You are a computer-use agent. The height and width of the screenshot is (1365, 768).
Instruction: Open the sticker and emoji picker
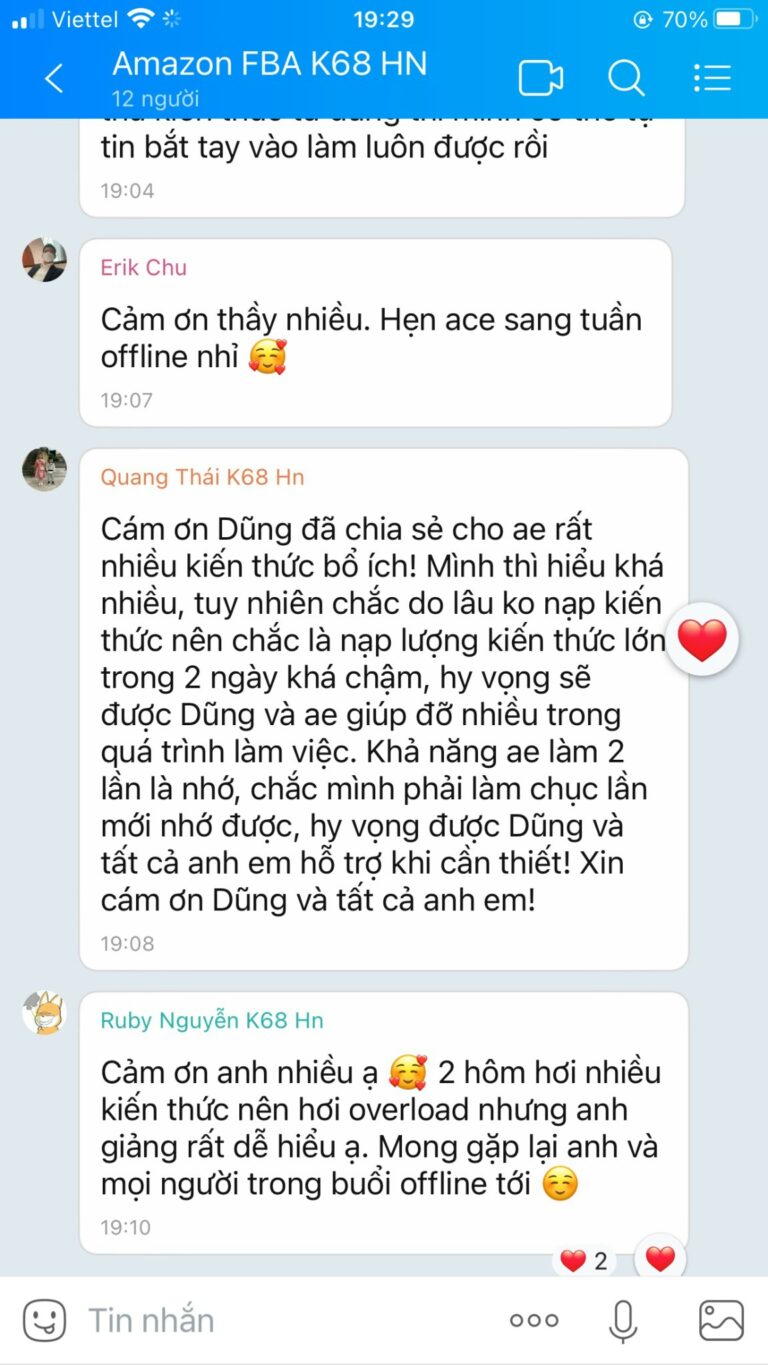44,1320
